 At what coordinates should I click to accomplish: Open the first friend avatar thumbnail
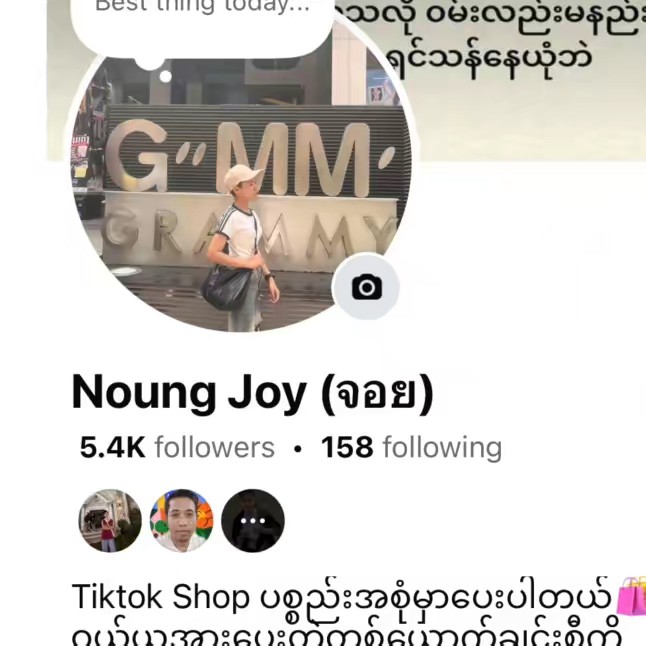110,520
